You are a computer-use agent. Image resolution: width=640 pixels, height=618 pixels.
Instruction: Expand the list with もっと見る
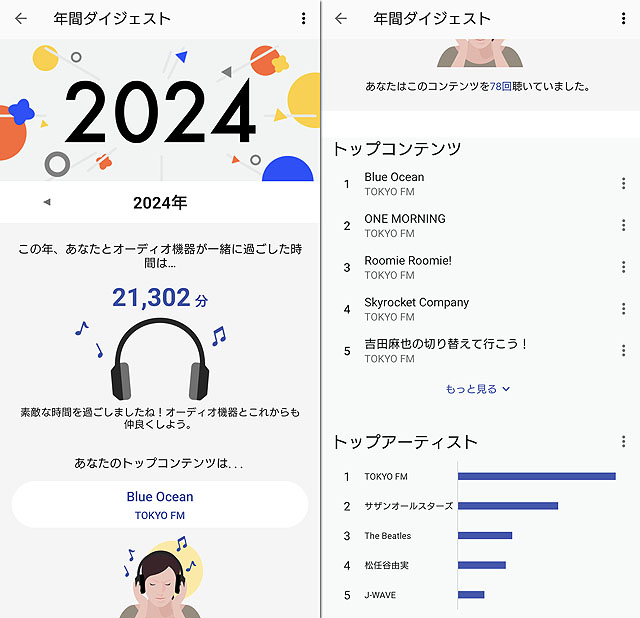pos(478,389)
